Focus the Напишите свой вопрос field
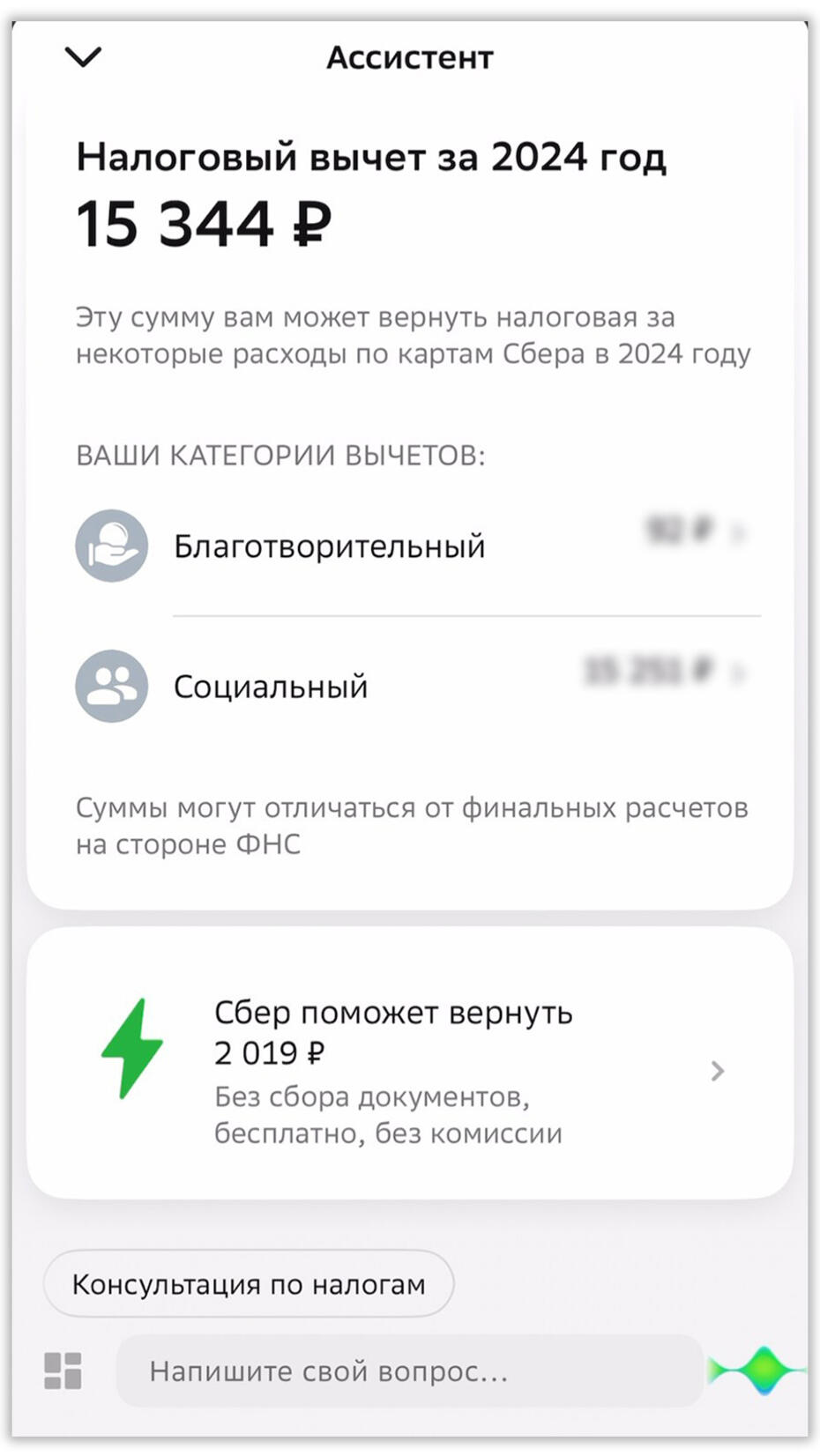 click(410, 1371)
